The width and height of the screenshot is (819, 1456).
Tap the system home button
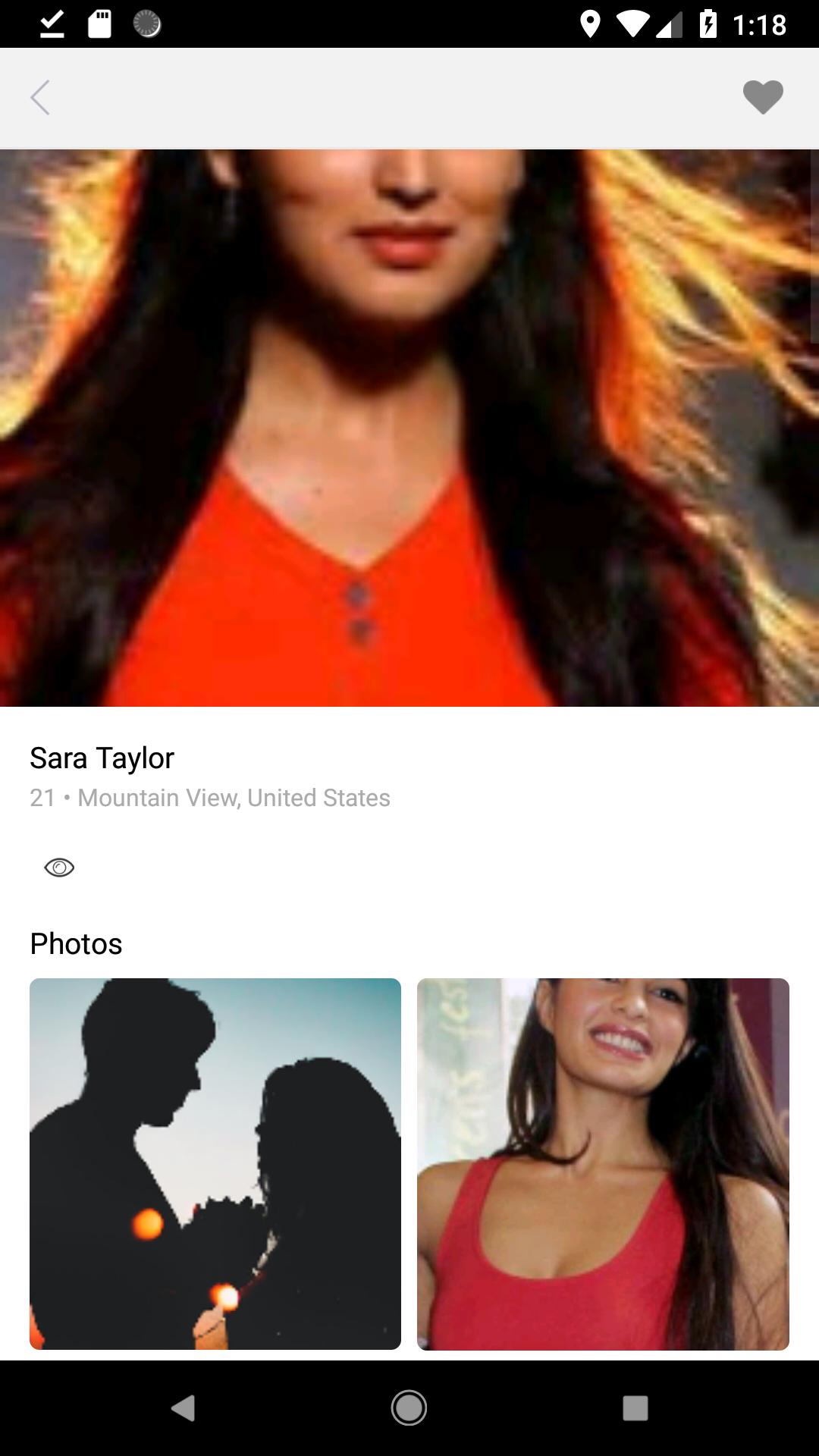pos(409,1408)
